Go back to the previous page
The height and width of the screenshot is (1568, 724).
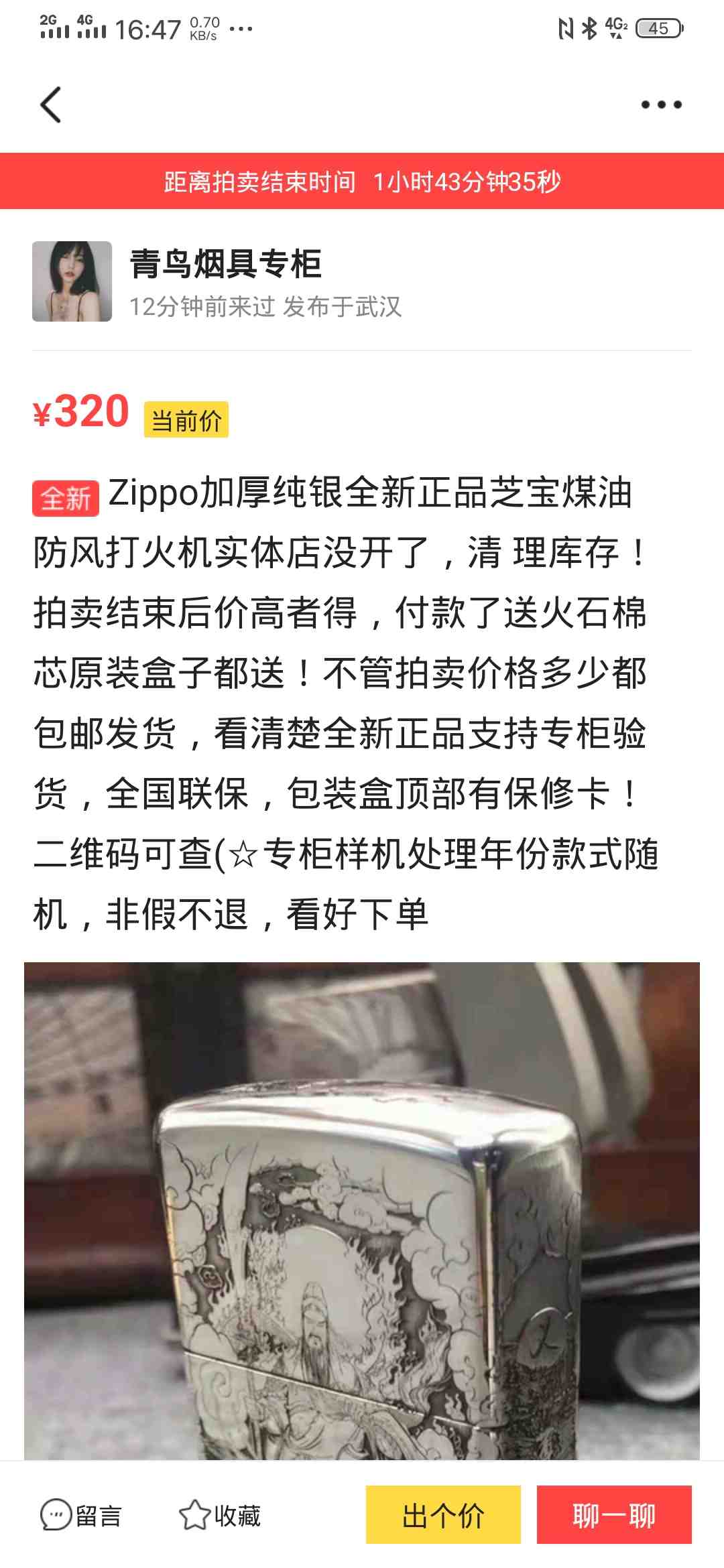click(51, 105)
